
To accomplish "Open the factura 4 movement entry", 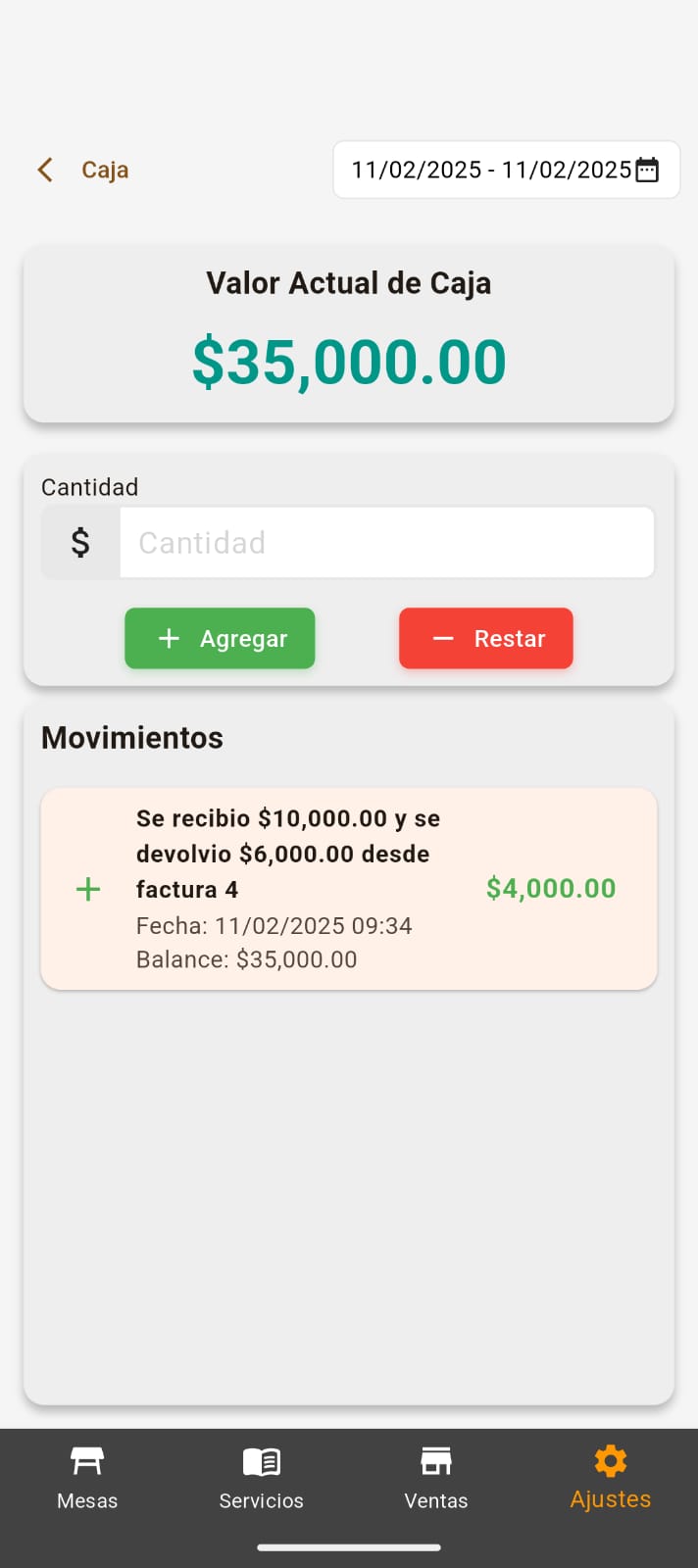I will pos(349,889).
